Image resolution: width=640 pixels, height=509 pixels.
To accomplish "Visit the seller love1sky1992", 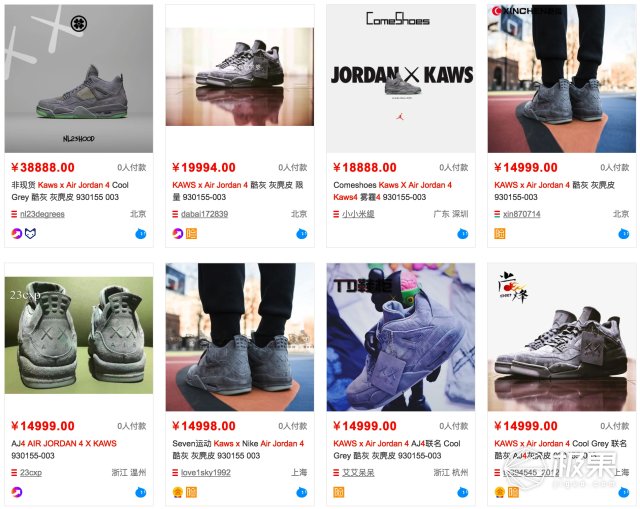I will click(x=205, y=472).
